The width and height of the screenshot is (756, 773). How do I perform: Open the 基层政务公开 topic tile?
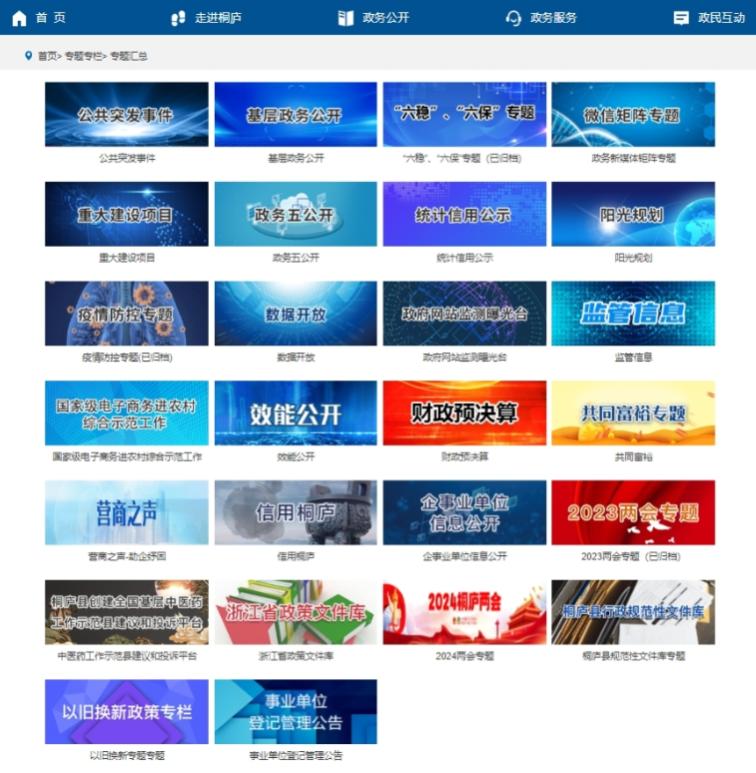click(x=295, y=114)
